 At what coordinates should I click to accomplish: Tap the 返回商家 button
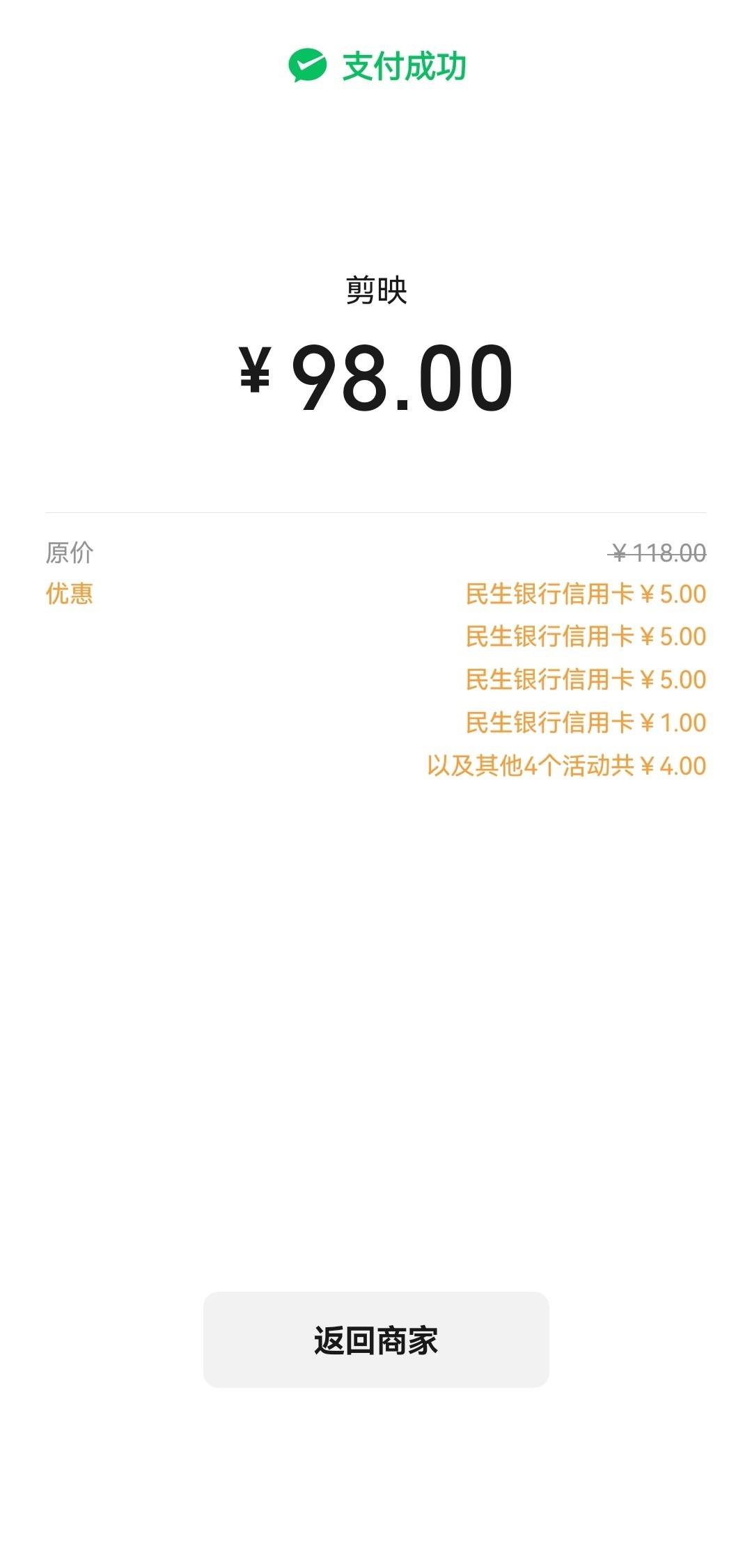[x=376, y=1340]
